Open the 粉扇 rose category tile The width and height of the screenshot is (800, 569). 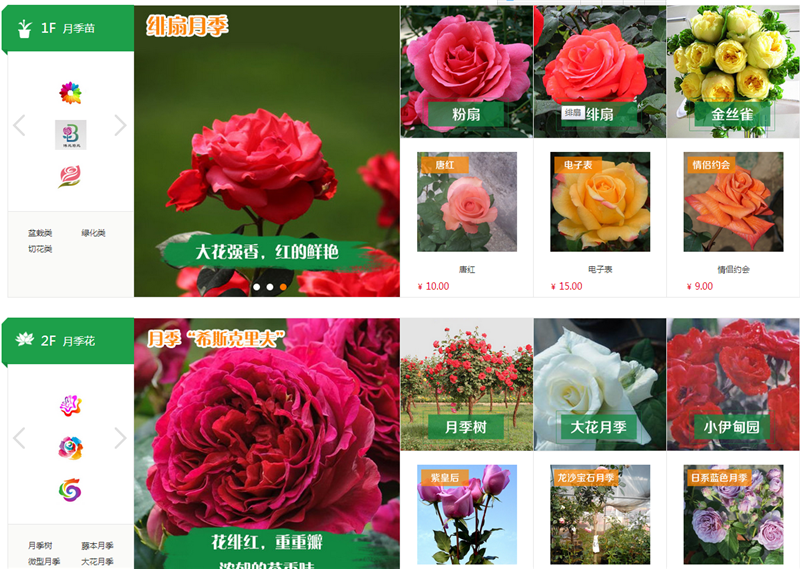pos(466,72)
